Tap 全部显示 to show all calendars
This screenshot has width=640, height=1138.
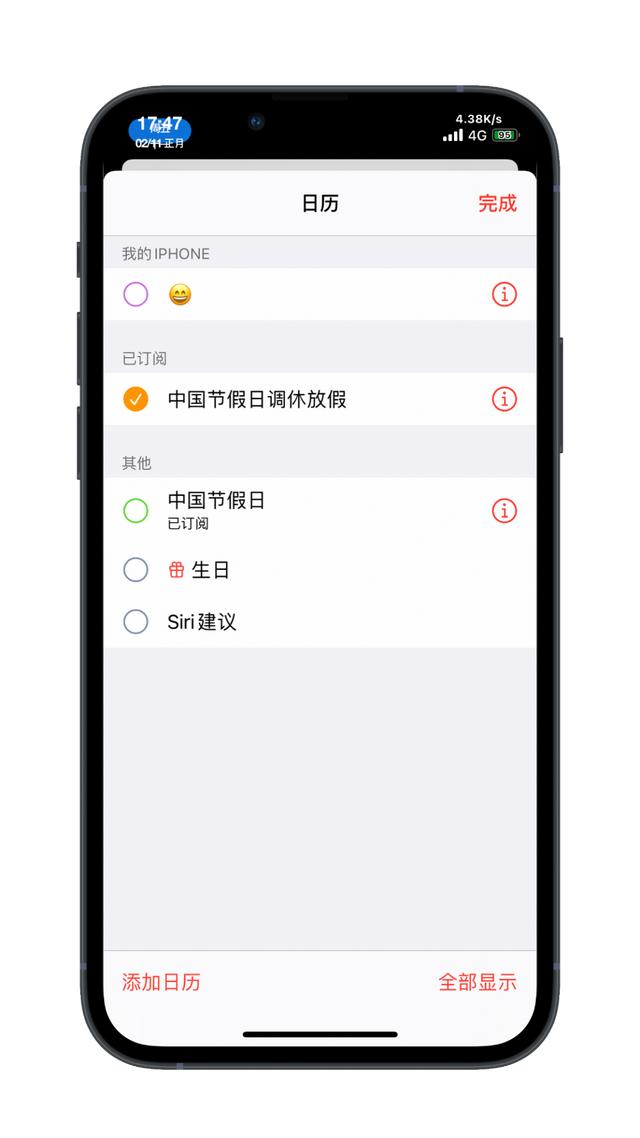[477, 983]
